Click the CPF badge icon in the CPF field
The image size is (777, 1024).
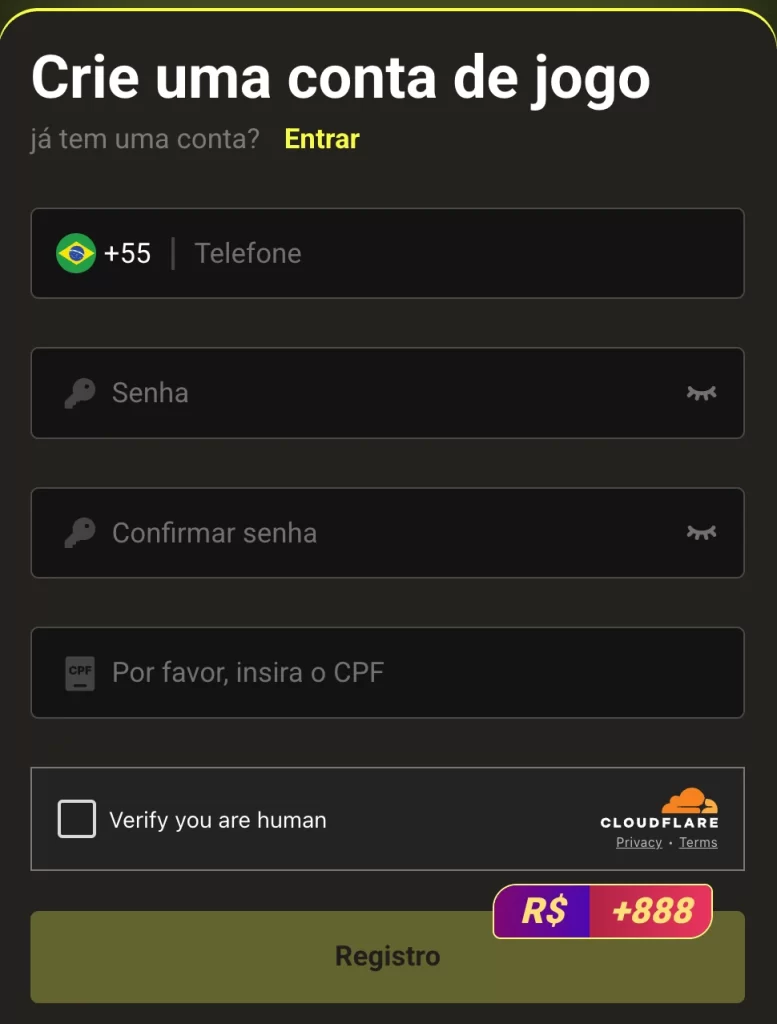coord(79,672)
